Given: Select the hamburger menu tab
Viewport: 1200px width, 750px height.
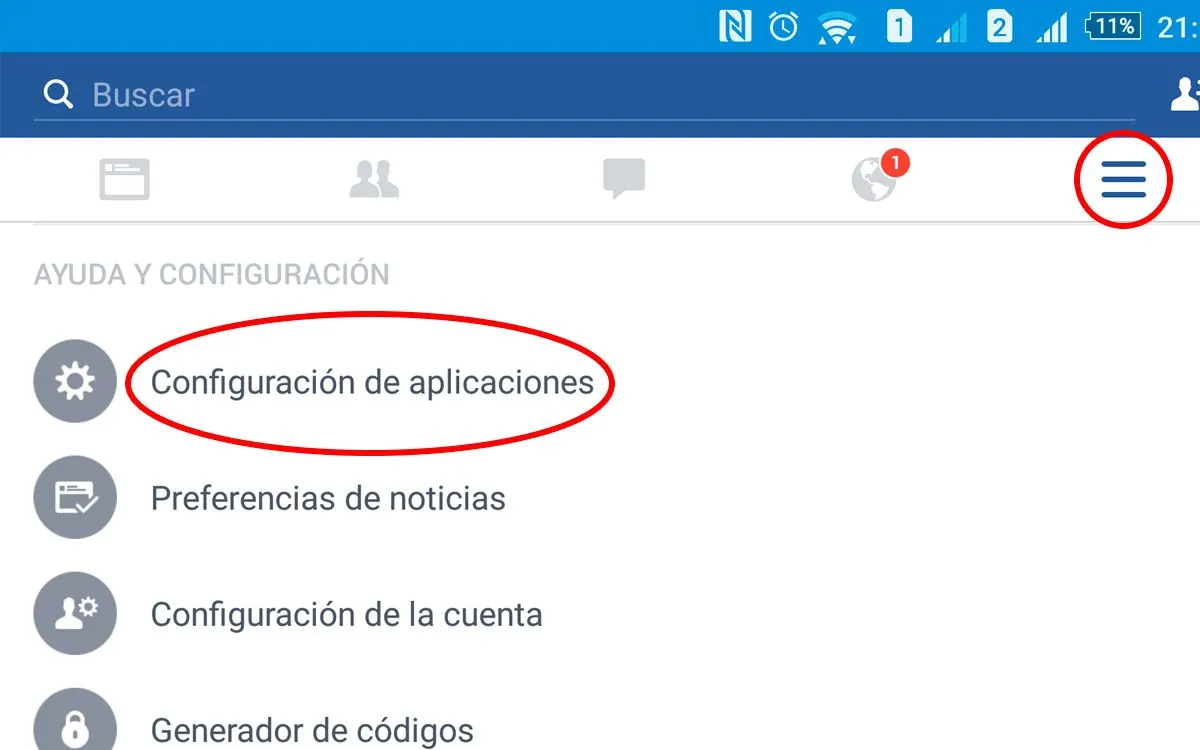Looking at the screenshot, I should [1123, 180].
